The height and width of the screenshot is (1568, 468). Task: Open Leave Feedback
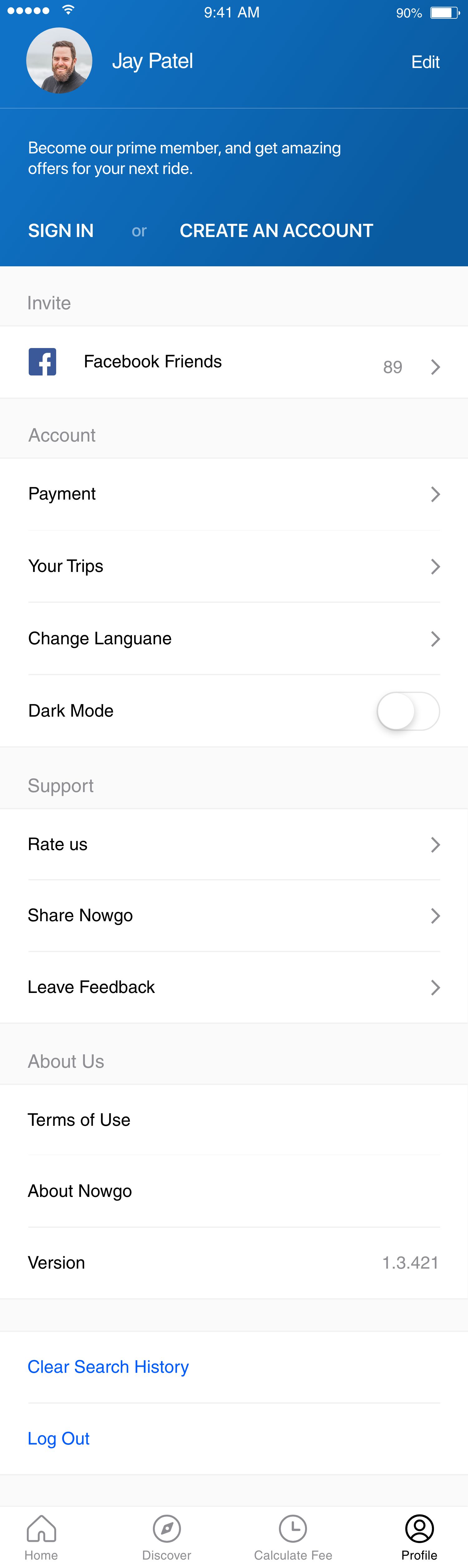point(234,987)
